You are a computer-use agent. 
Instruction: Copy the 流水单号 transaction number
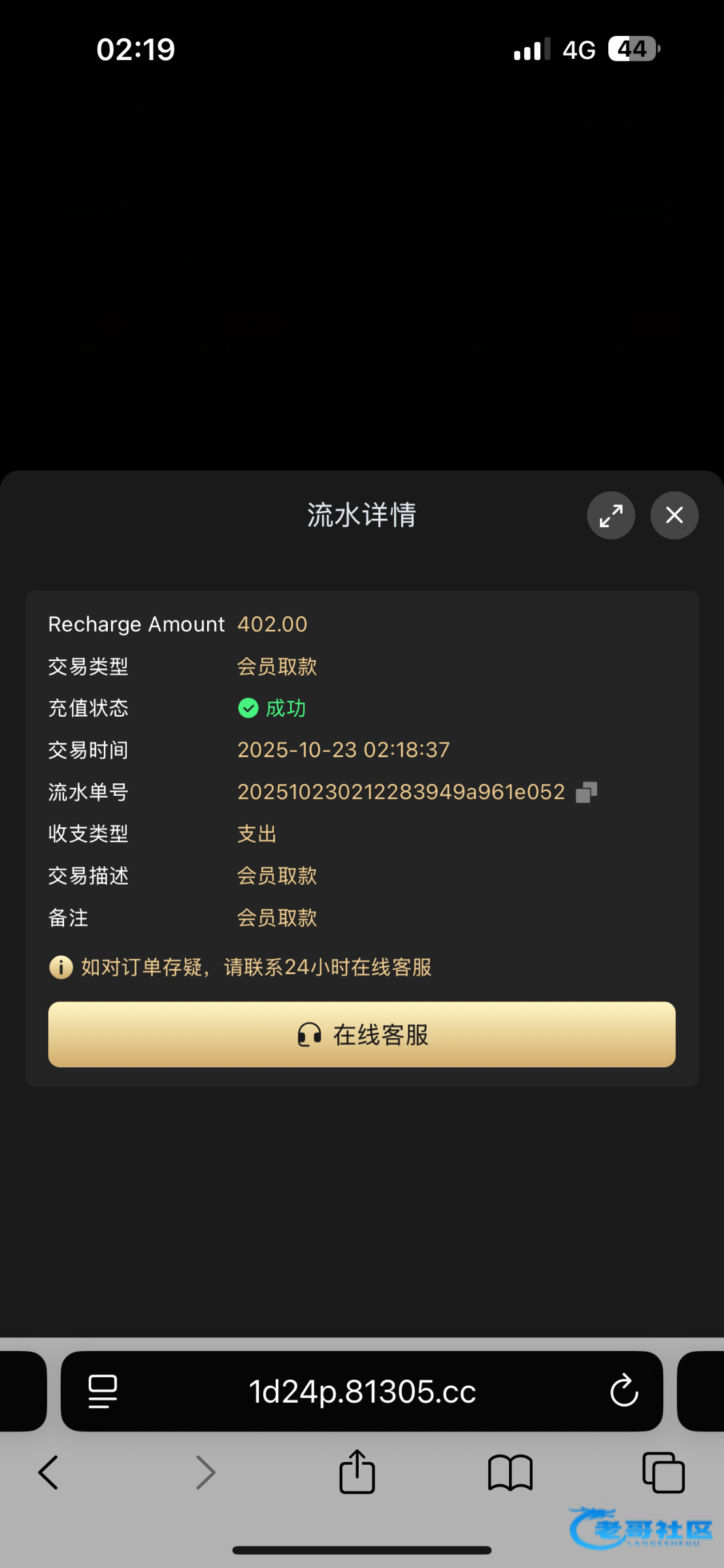point(586,792)
